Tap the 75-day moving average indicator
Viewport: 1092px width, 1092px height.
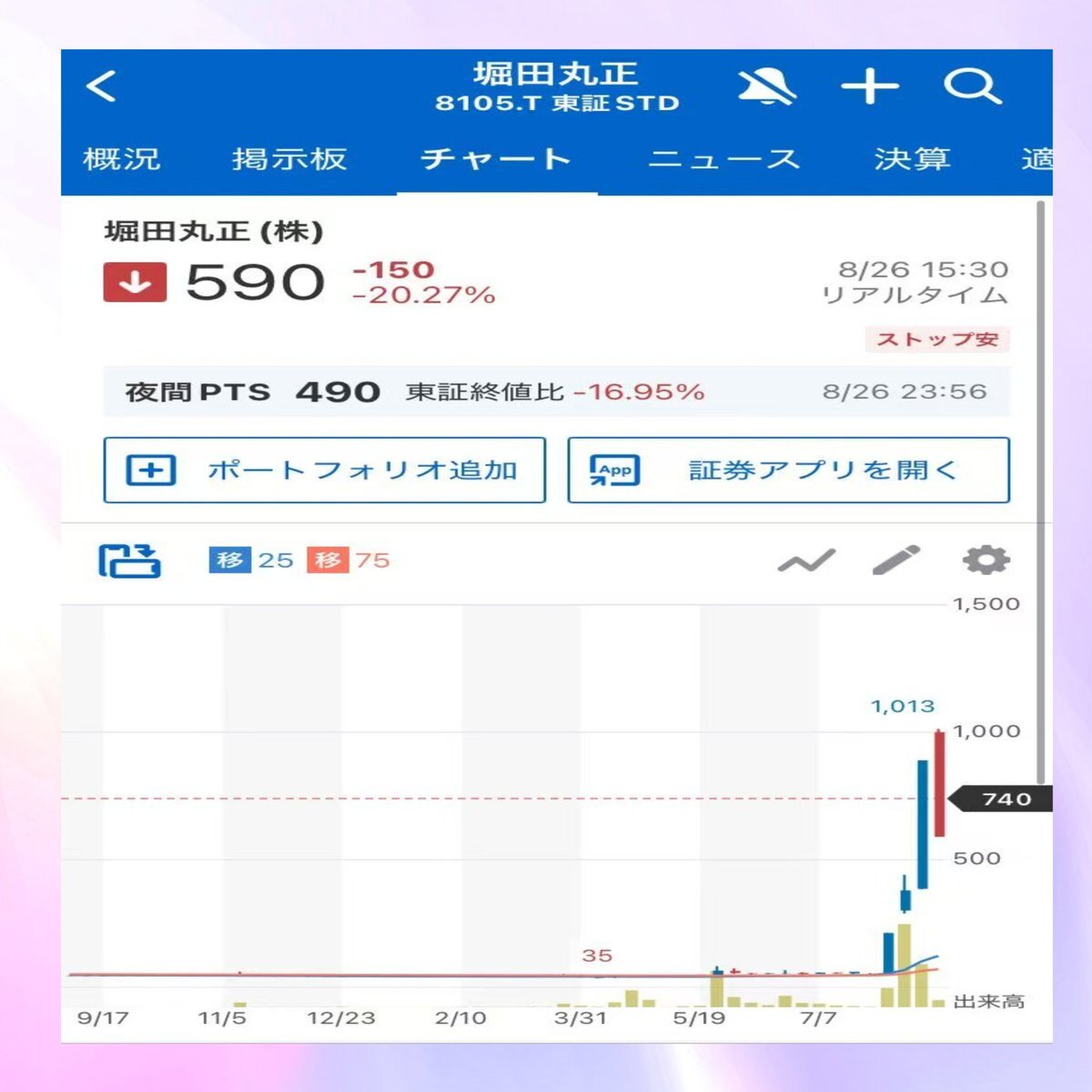(349, 561)
